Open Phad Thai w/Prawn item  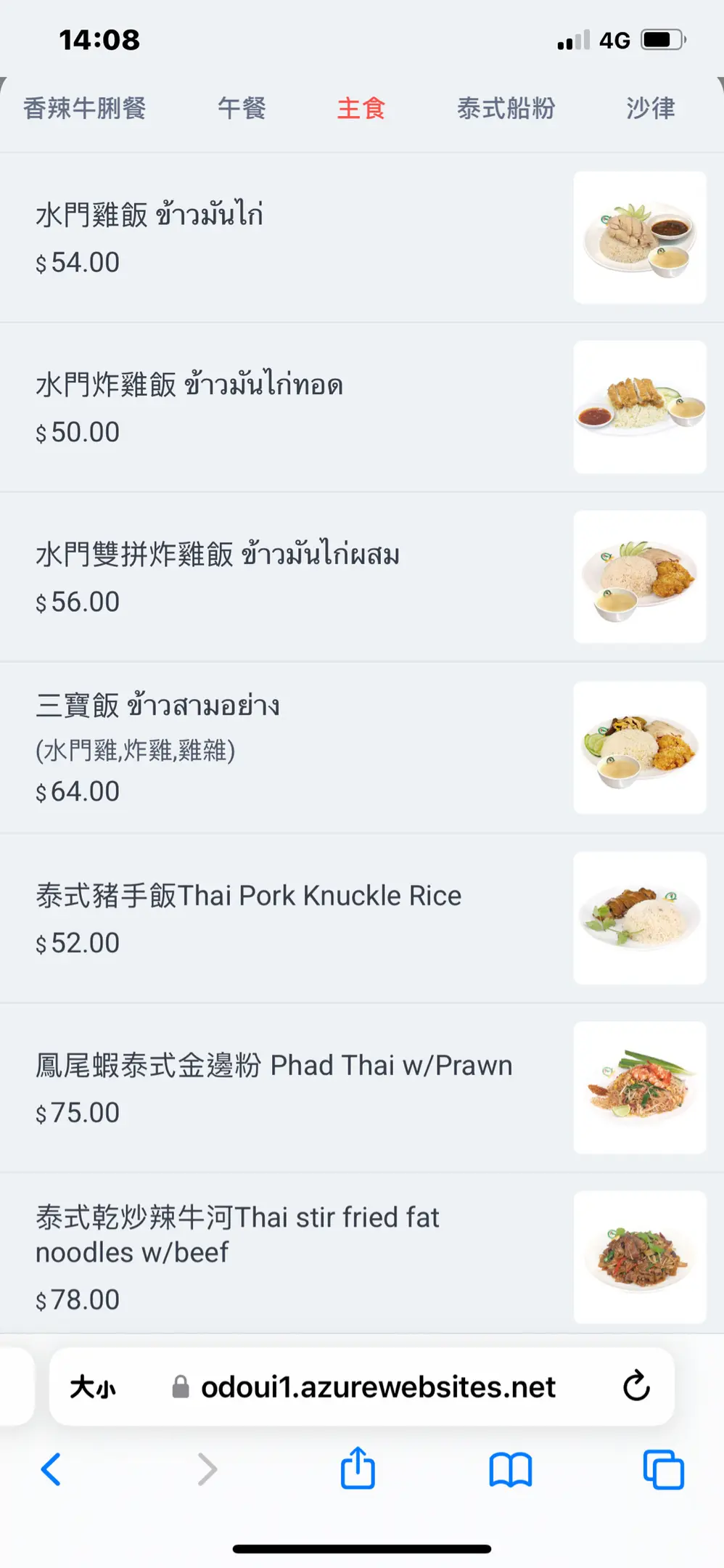coord(290,1087)
